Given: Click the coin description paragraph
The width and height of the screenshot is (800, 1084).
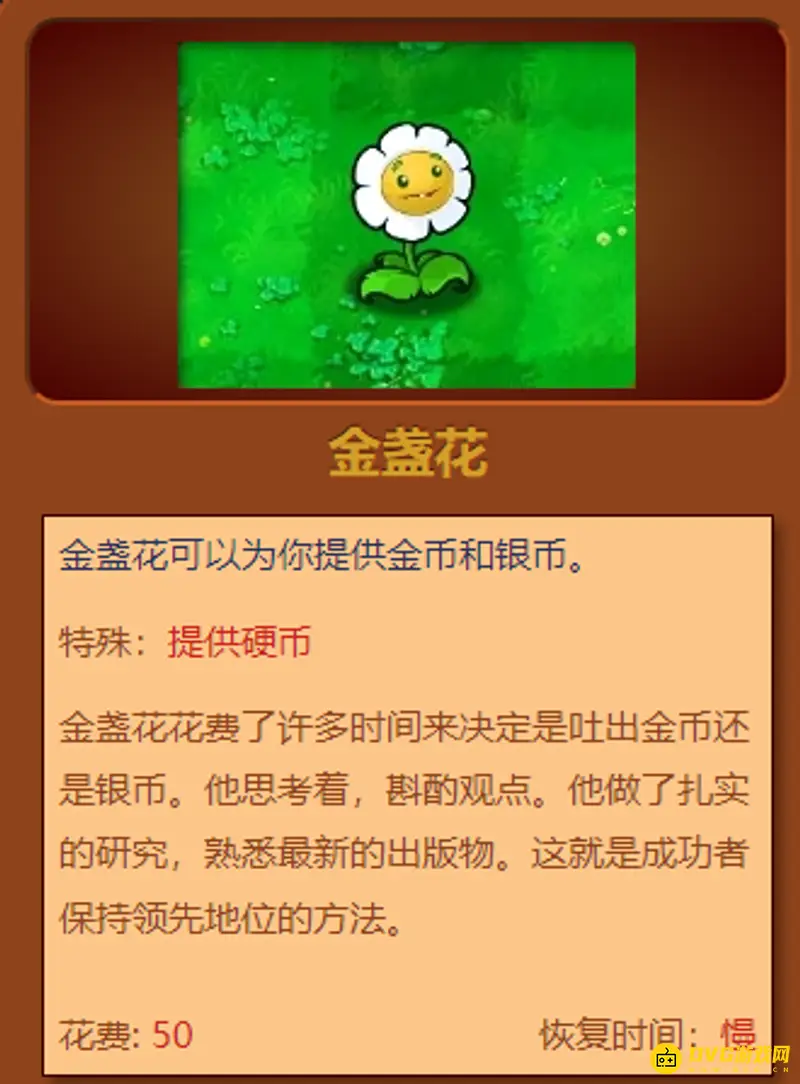Looking at the screenshot, I should coord(400,820).
